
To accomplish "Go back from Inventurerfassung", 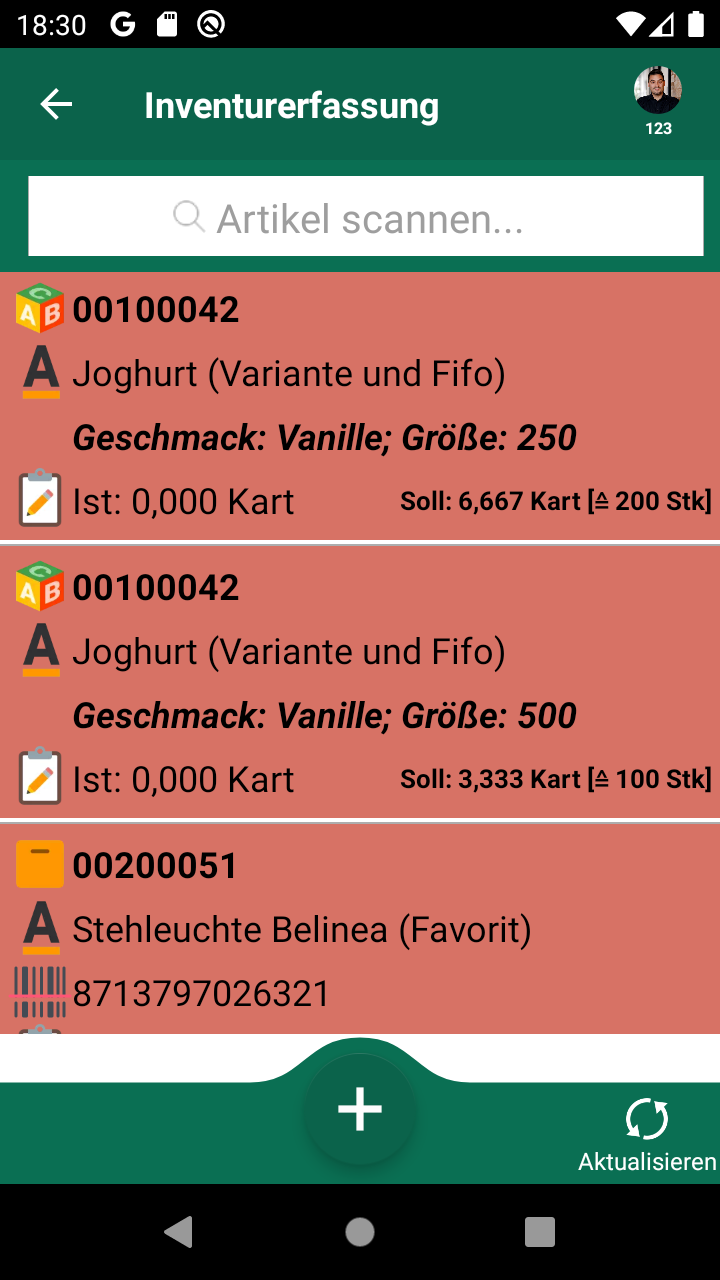I will pos(56,105).
